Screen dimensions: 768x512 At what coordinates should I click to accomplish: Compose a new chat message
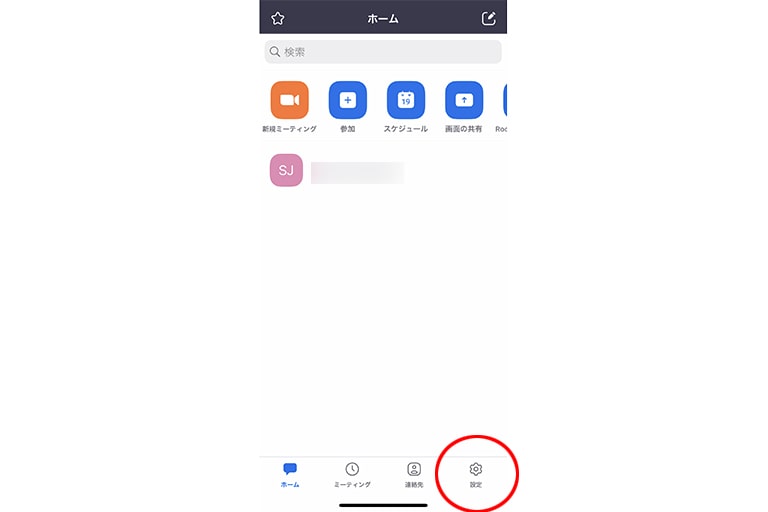tap(488, 18)
